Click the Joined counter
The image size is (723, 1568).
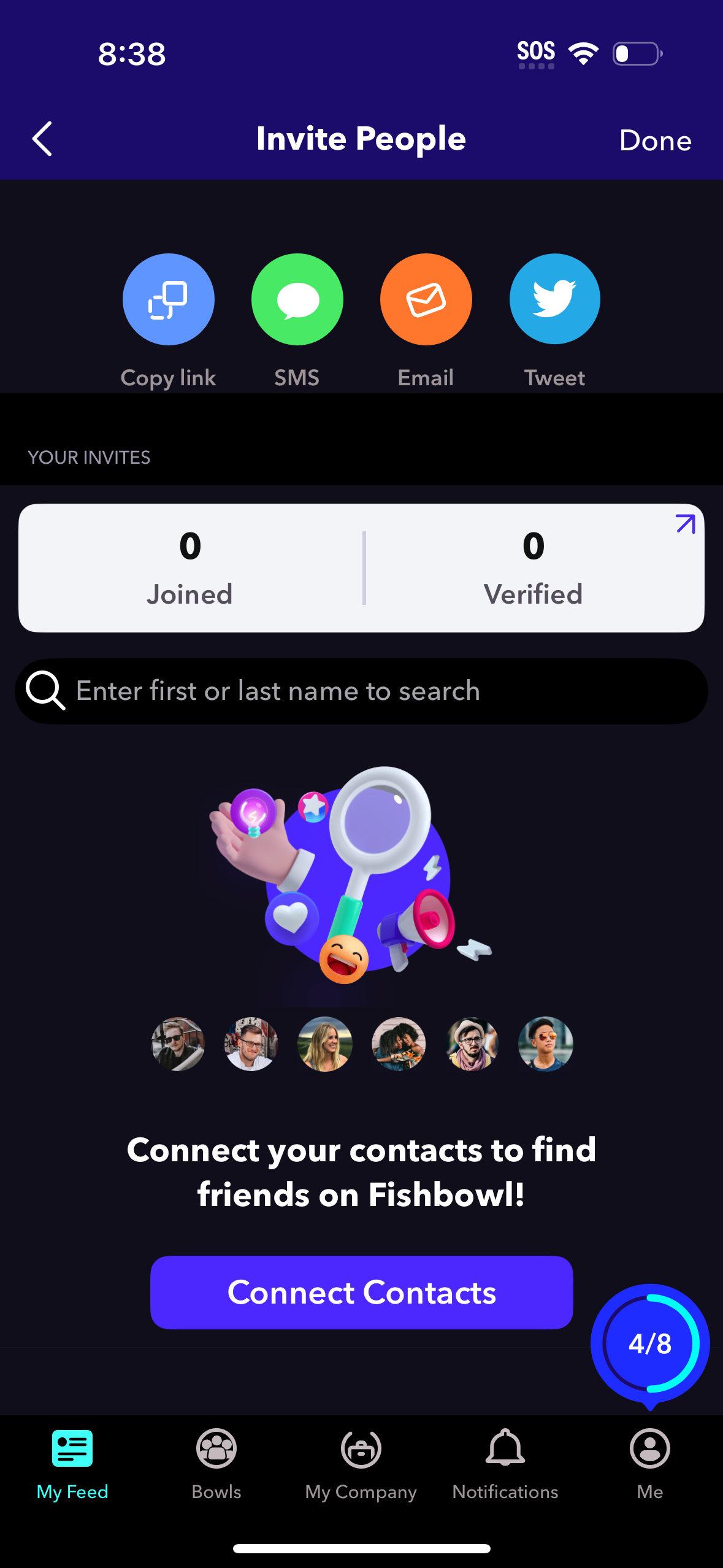pyautogui.click(x=189, y=567)
